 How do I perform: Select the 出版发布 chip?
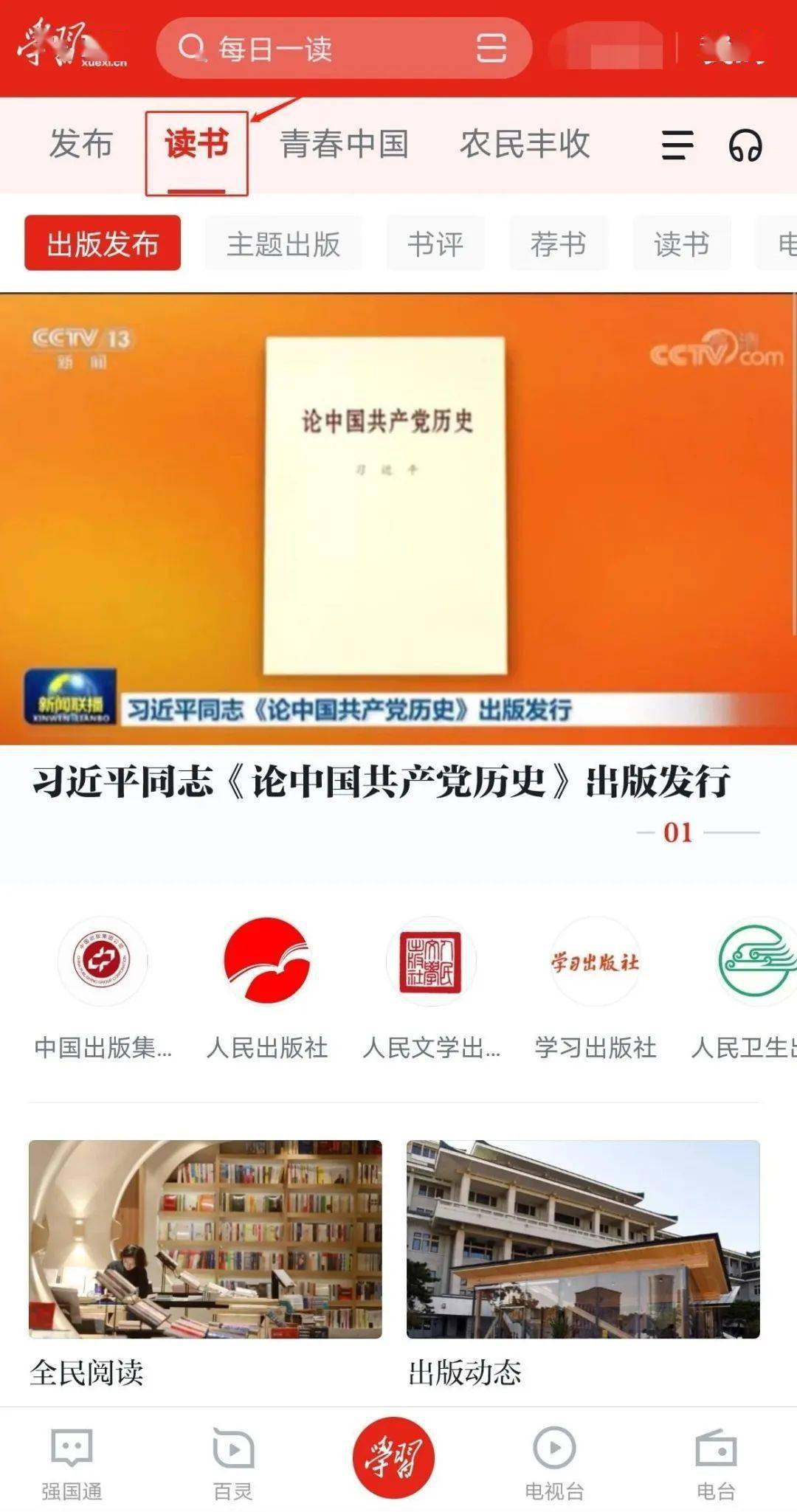click(103, 244)
